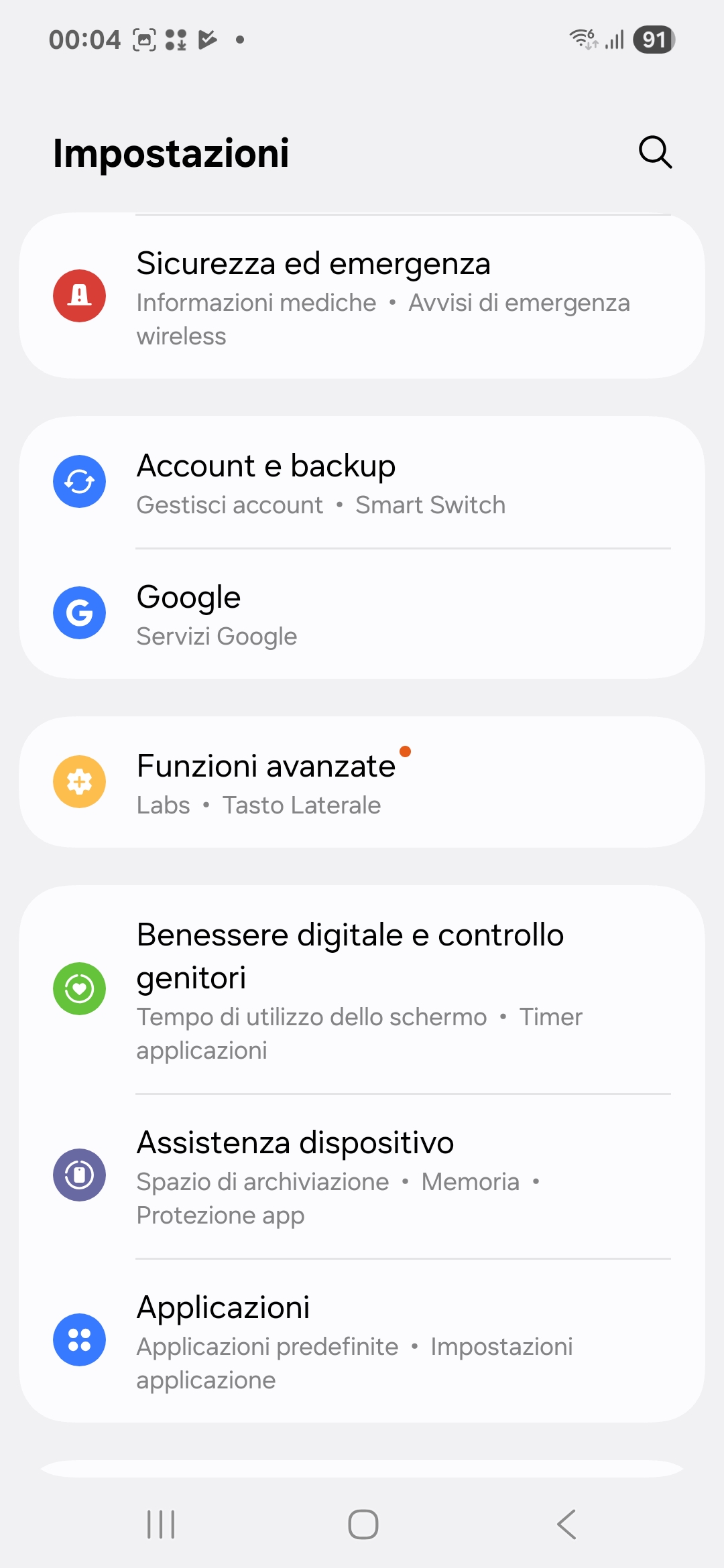Image resolution: width=724 pixels, height=1568 pixels.
Task: Open Applicazioni settings
Action: pyautogui.click(x=362, y=1340)
